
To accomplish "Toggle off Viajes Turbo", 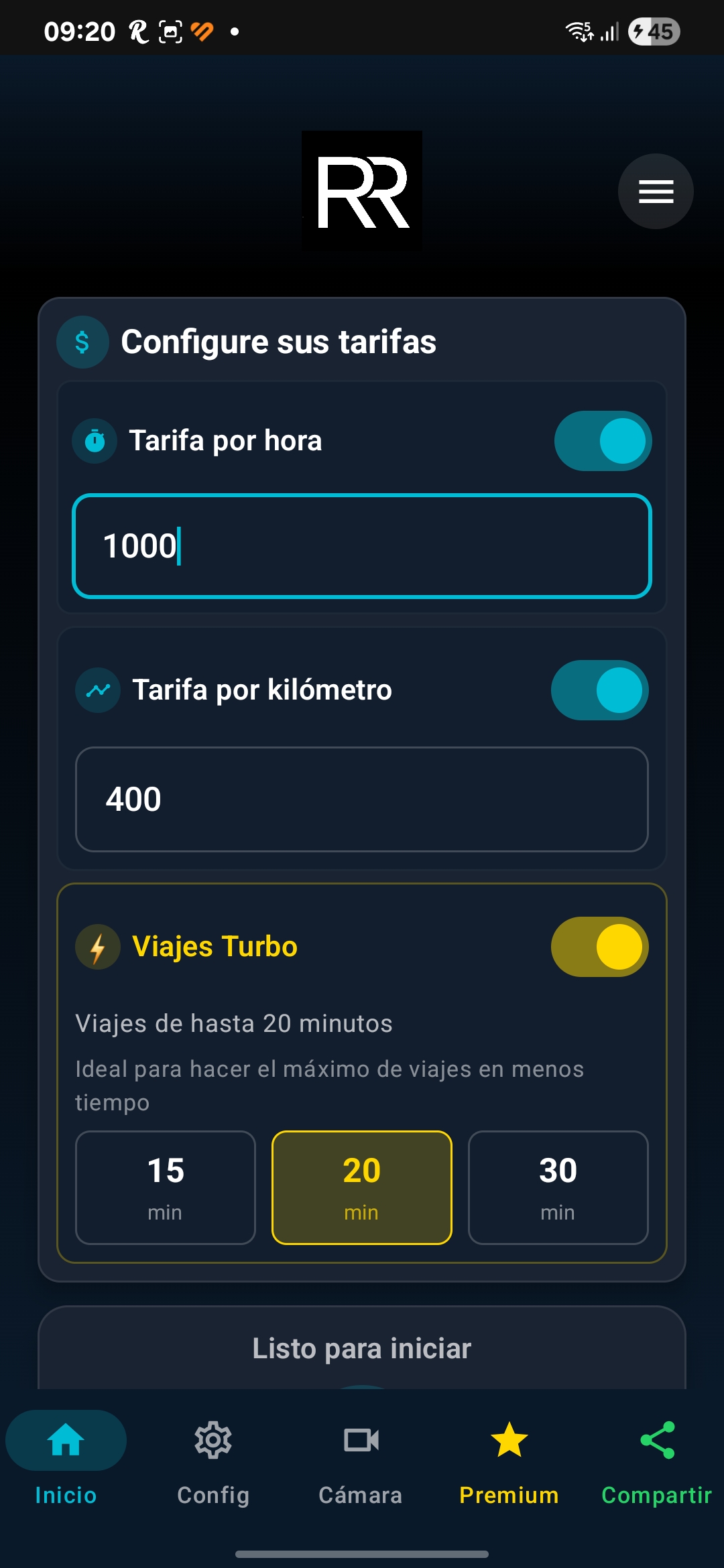I will pos(599,947).
